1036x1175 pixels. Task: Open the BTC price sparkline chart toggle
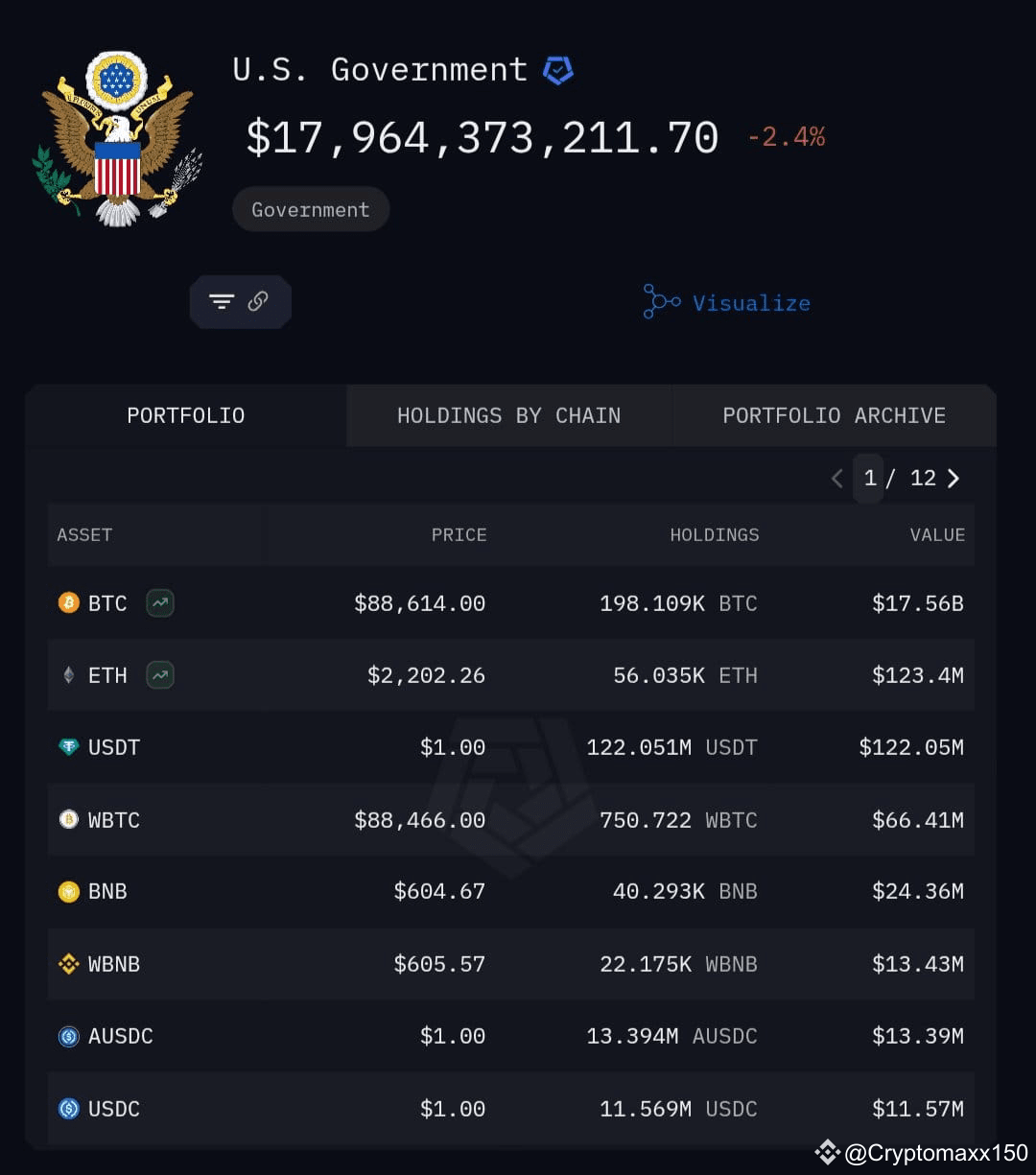point(159,603)
